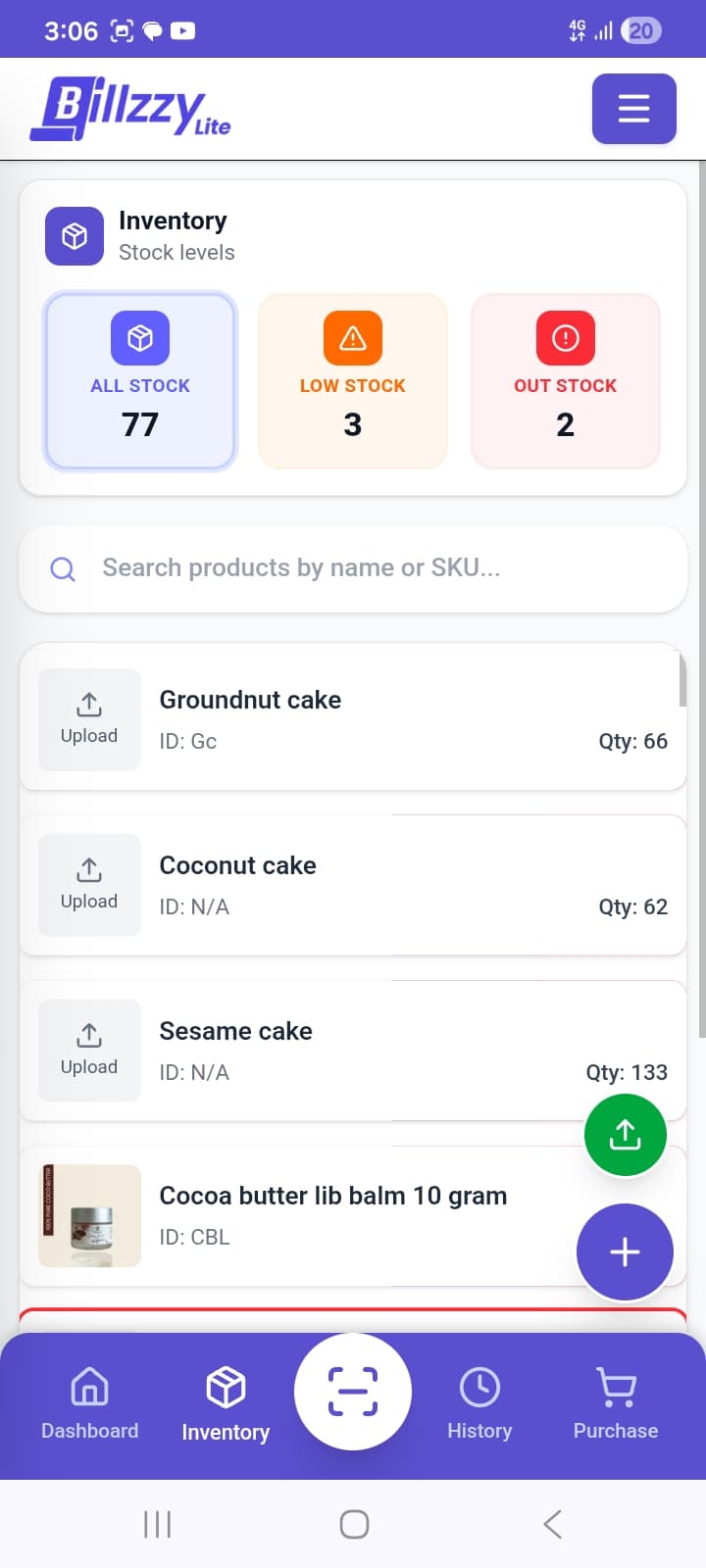Image resolution: width=706 pixels, height=1568 pixels.
Task: Open the barcode scanner button
Action: (353, 1392)
